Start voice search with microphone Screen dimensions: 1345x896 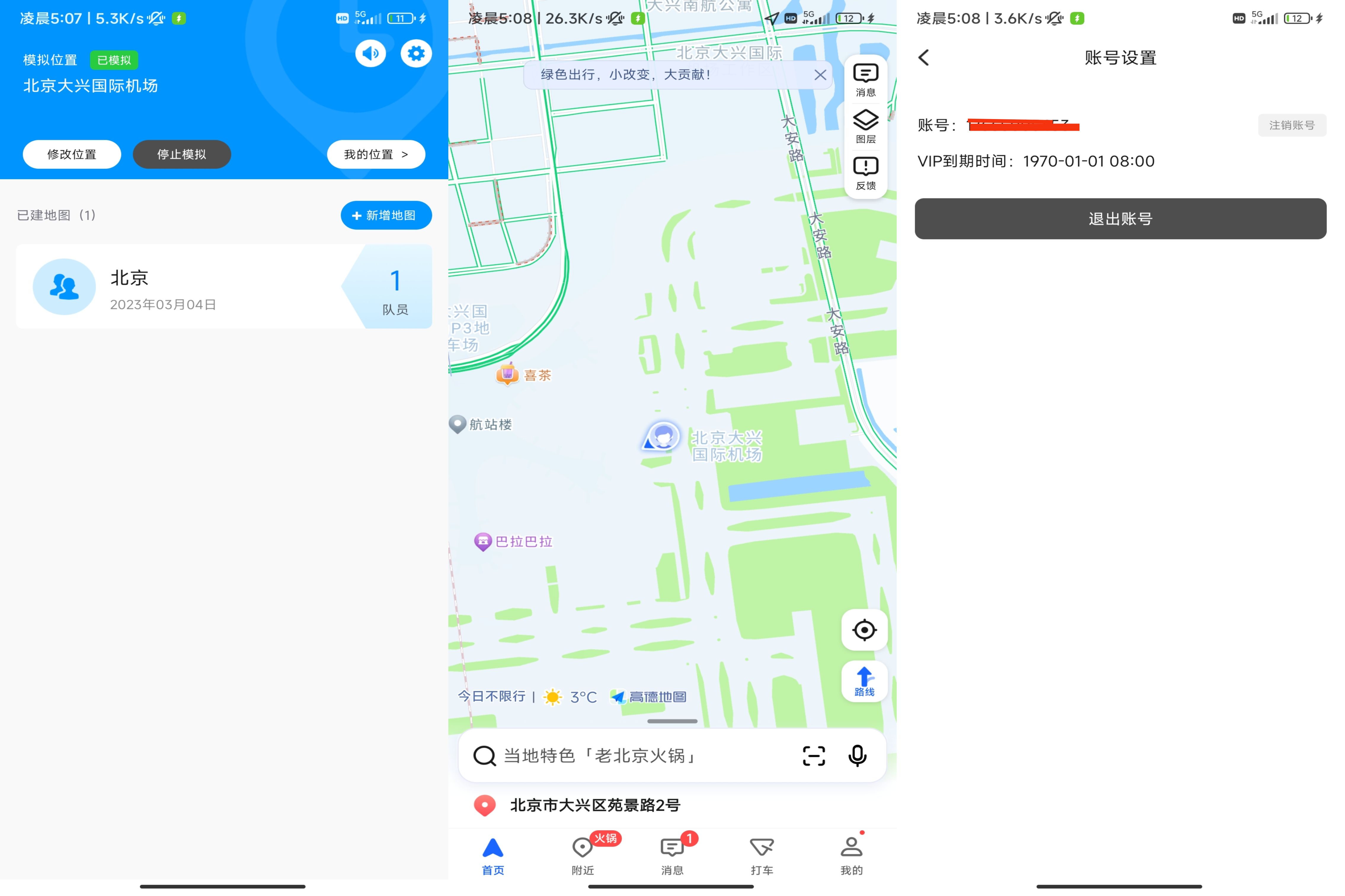click(x=857, y=755)
